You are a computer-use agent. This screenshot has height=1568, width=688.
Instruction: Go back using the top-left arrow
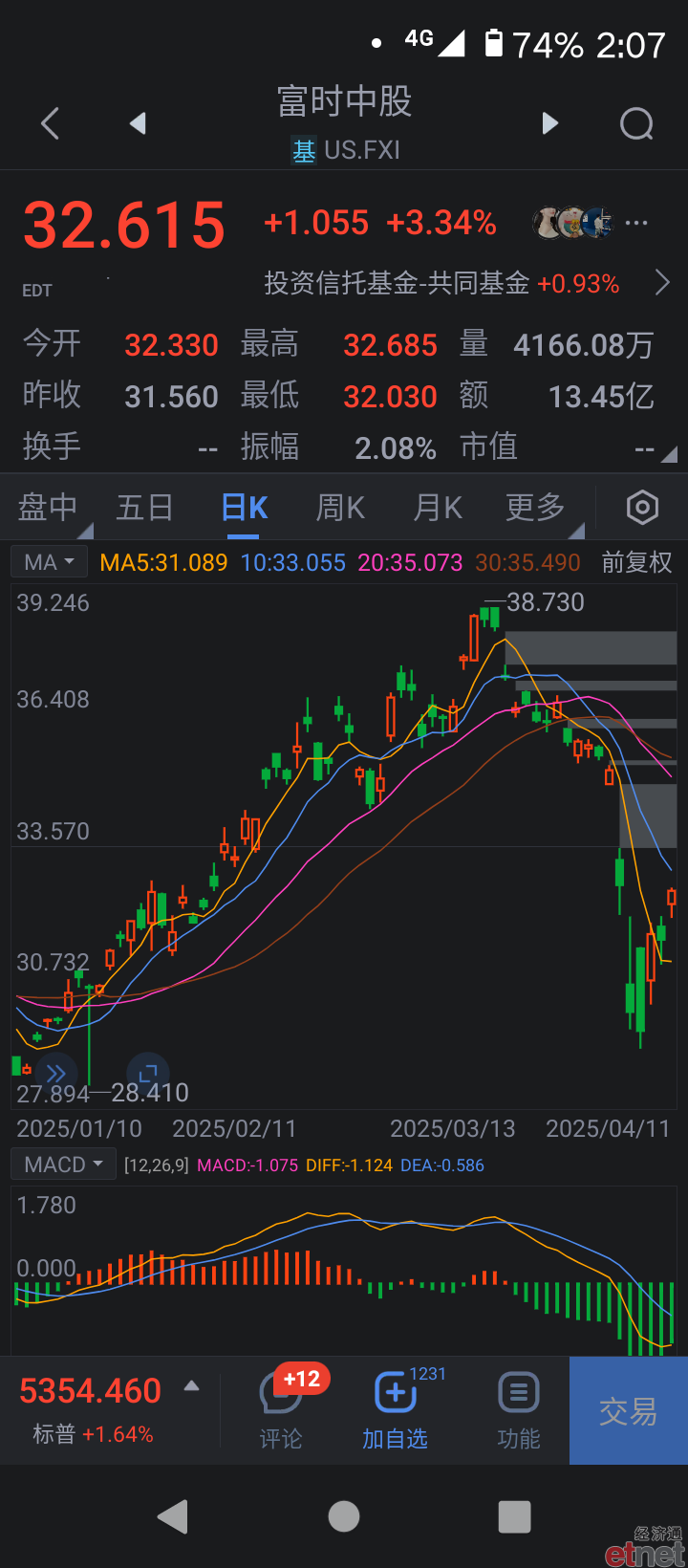coord(51,123)
